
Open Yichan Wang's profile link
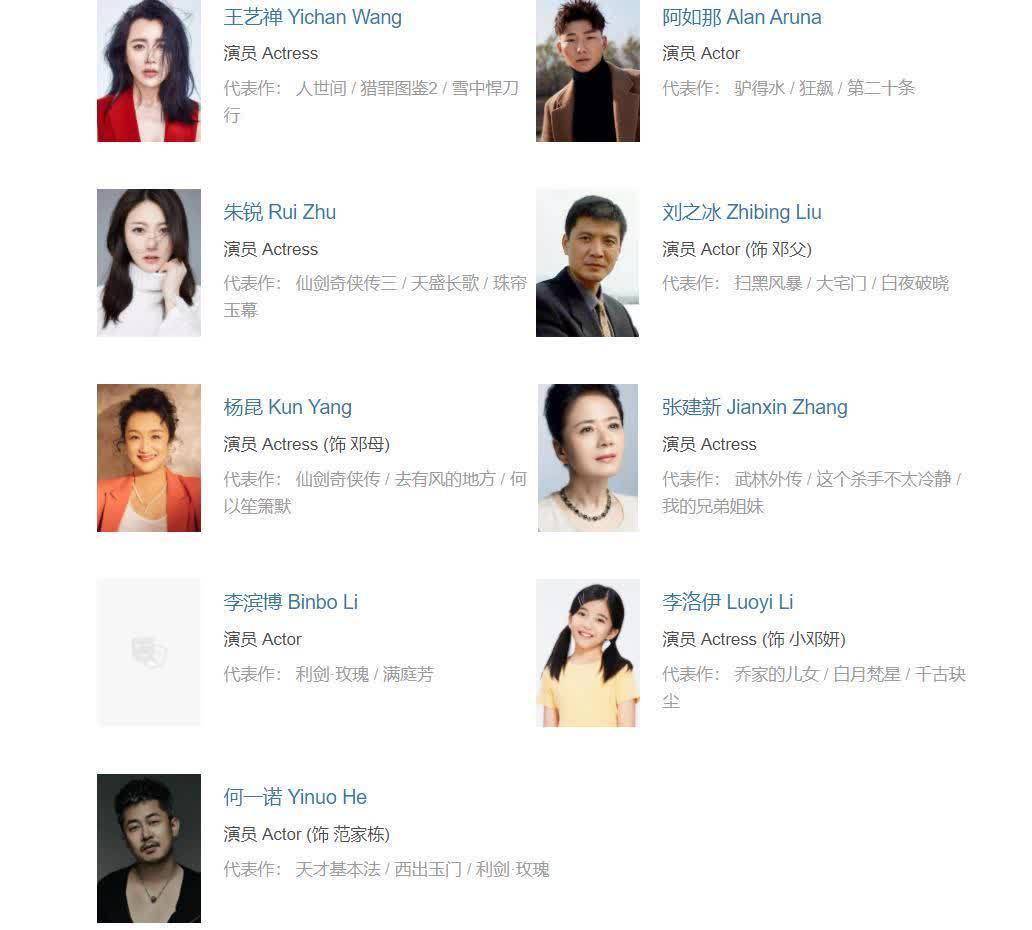point(312,17)
